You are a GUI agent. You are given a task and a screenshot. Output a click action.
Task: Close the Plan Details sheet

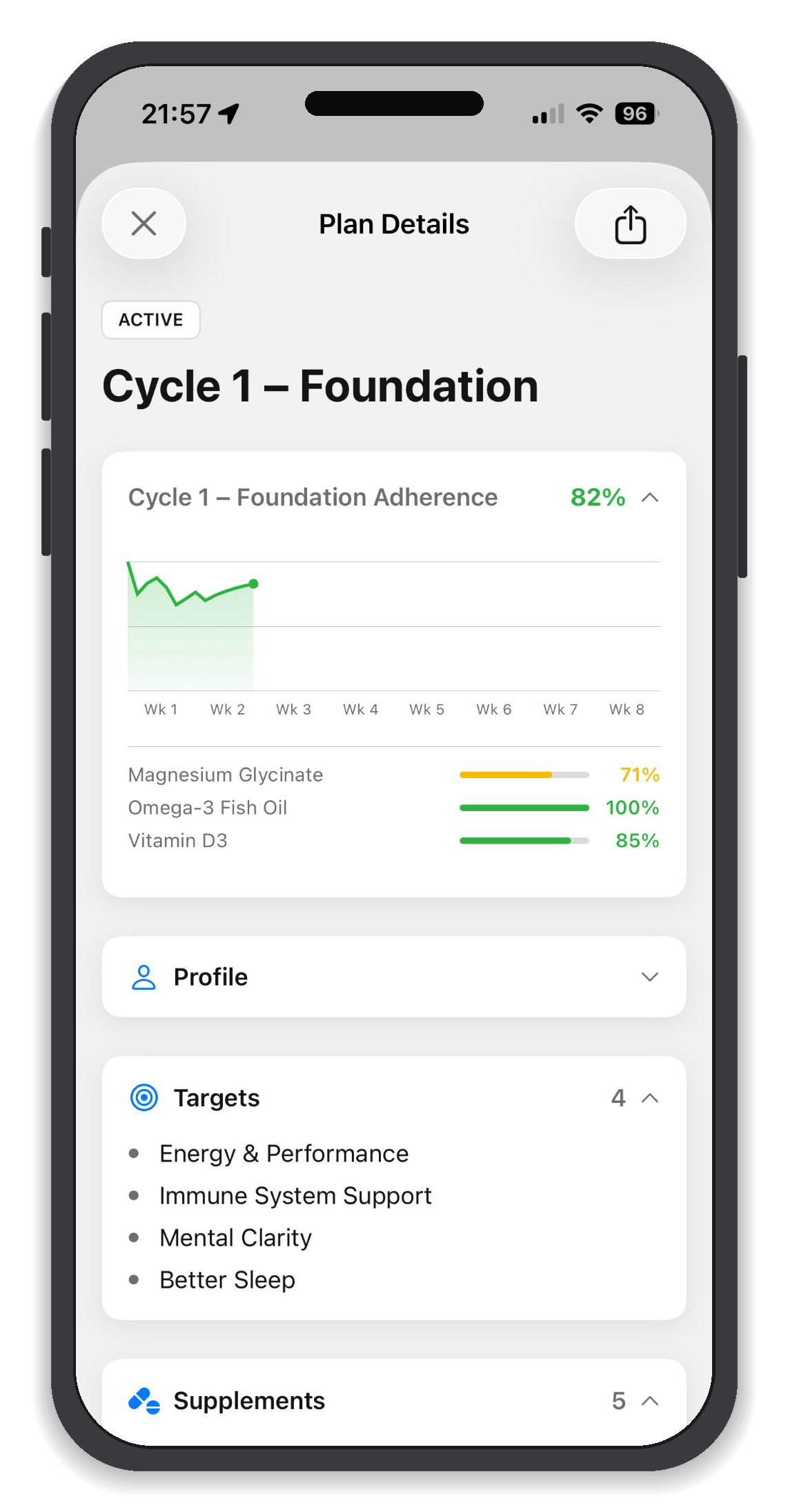(x=144, y=223)
